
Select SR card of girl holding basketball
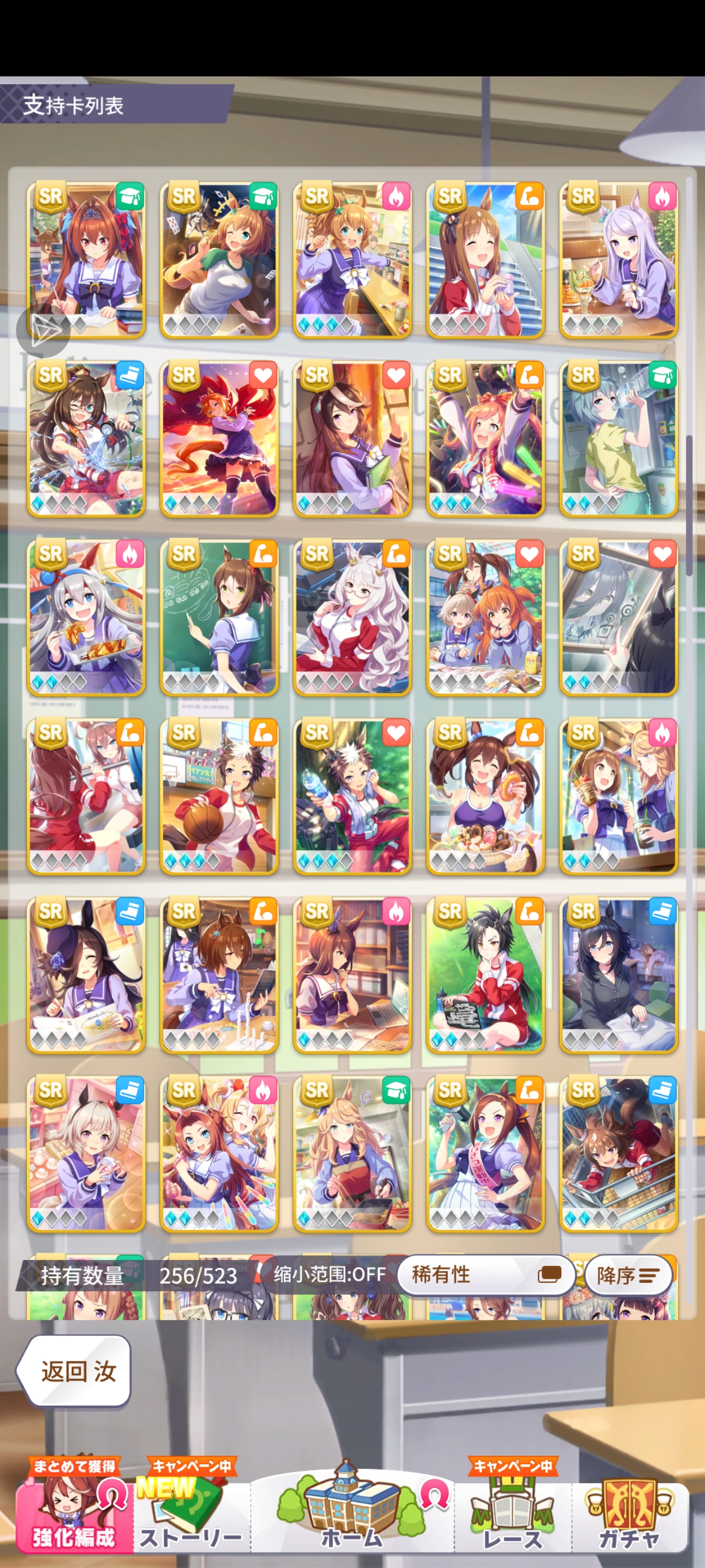coord(219,796)
